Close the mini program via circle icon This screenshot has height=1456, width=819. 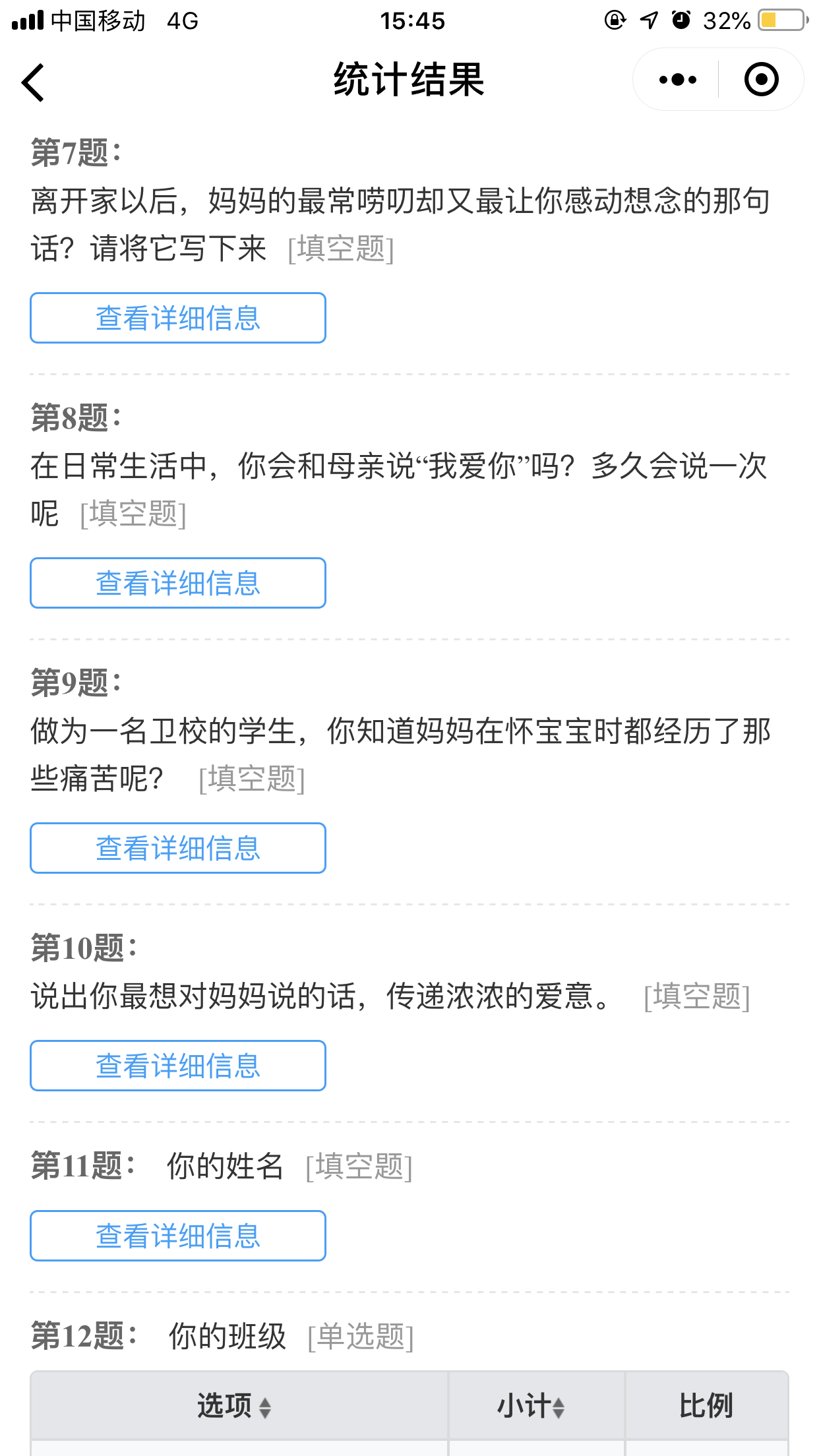[x=761, y=80]
